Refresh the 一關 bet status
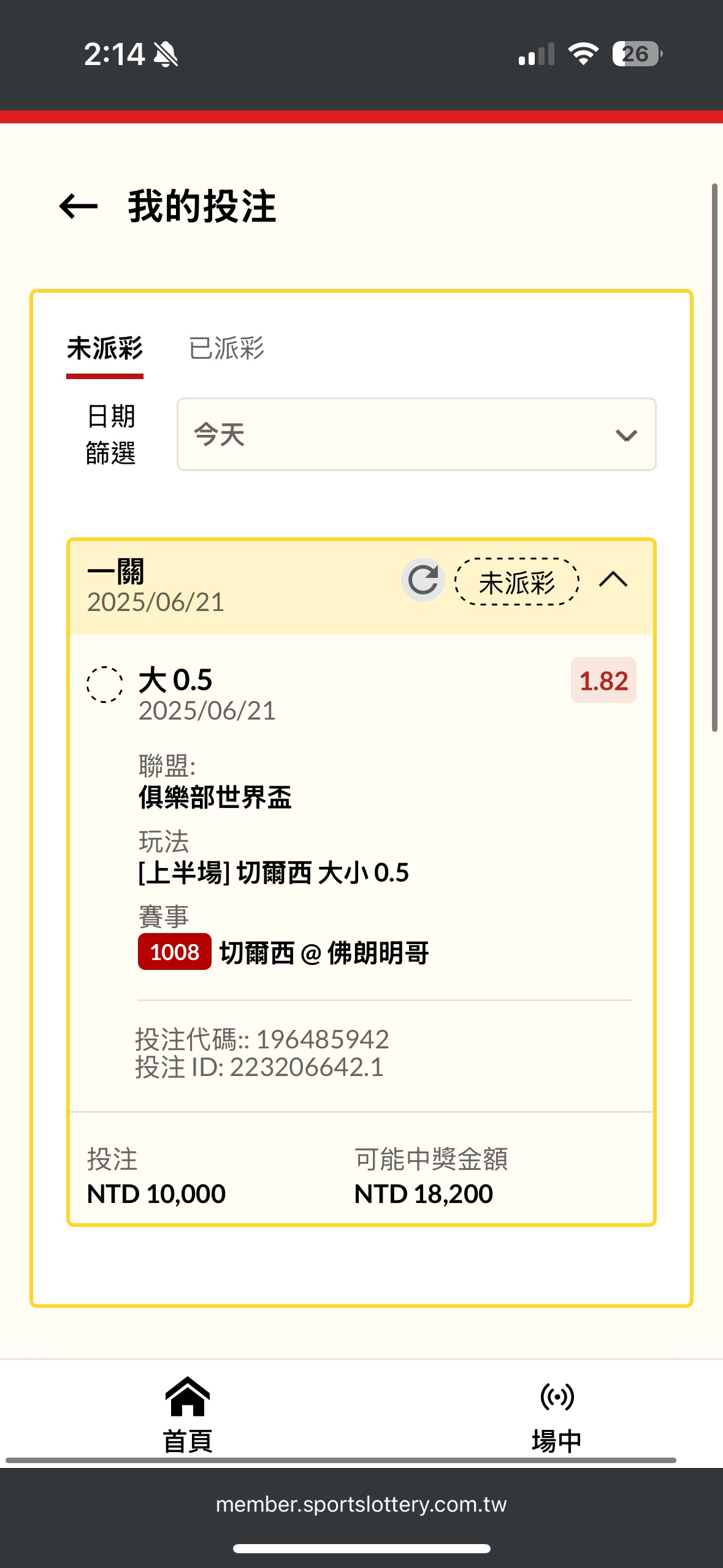The height and width of the screenshot is (1568, 723). click(423, 580)
